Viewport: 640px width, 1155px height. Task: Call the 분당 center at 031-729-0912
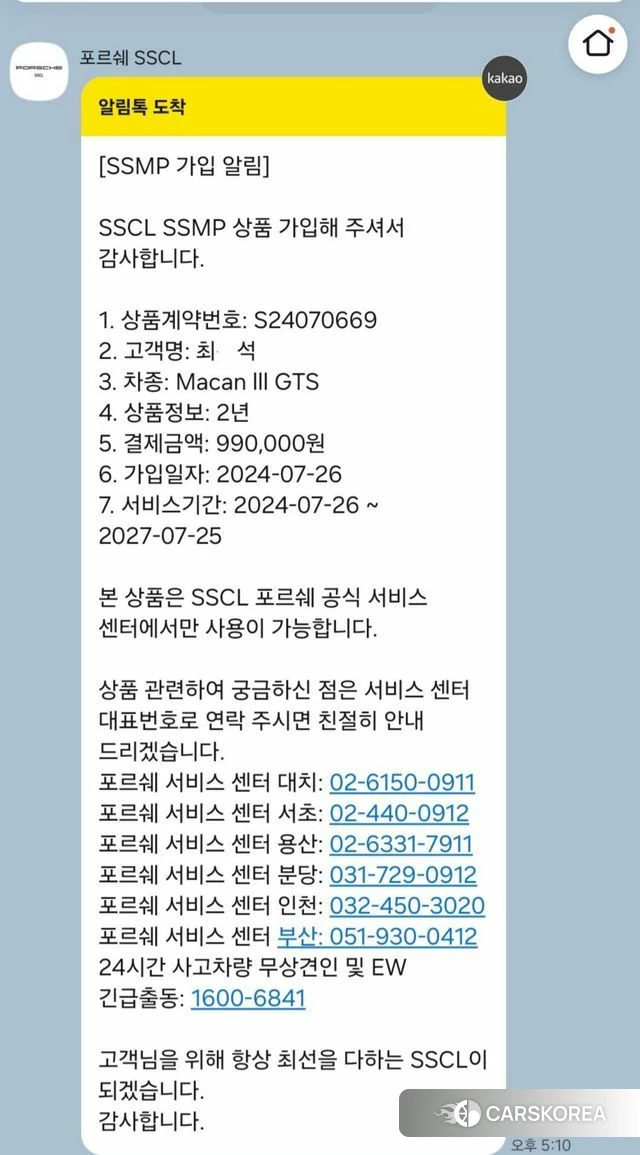coord(403,875)
